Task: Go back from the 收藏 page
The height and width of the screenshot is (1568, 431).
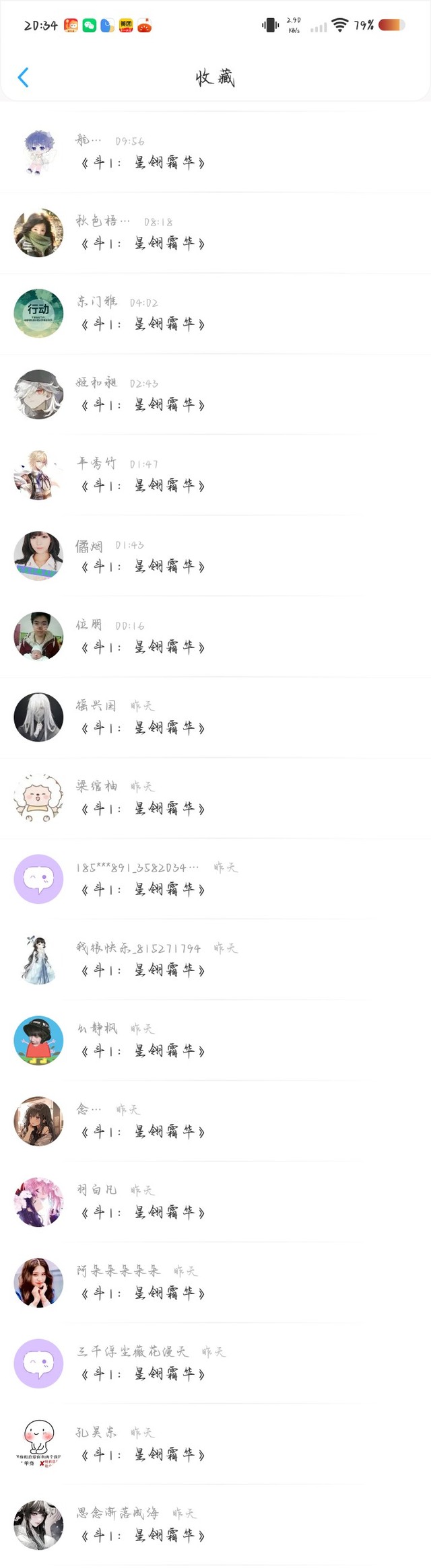Action: (23, 77)
